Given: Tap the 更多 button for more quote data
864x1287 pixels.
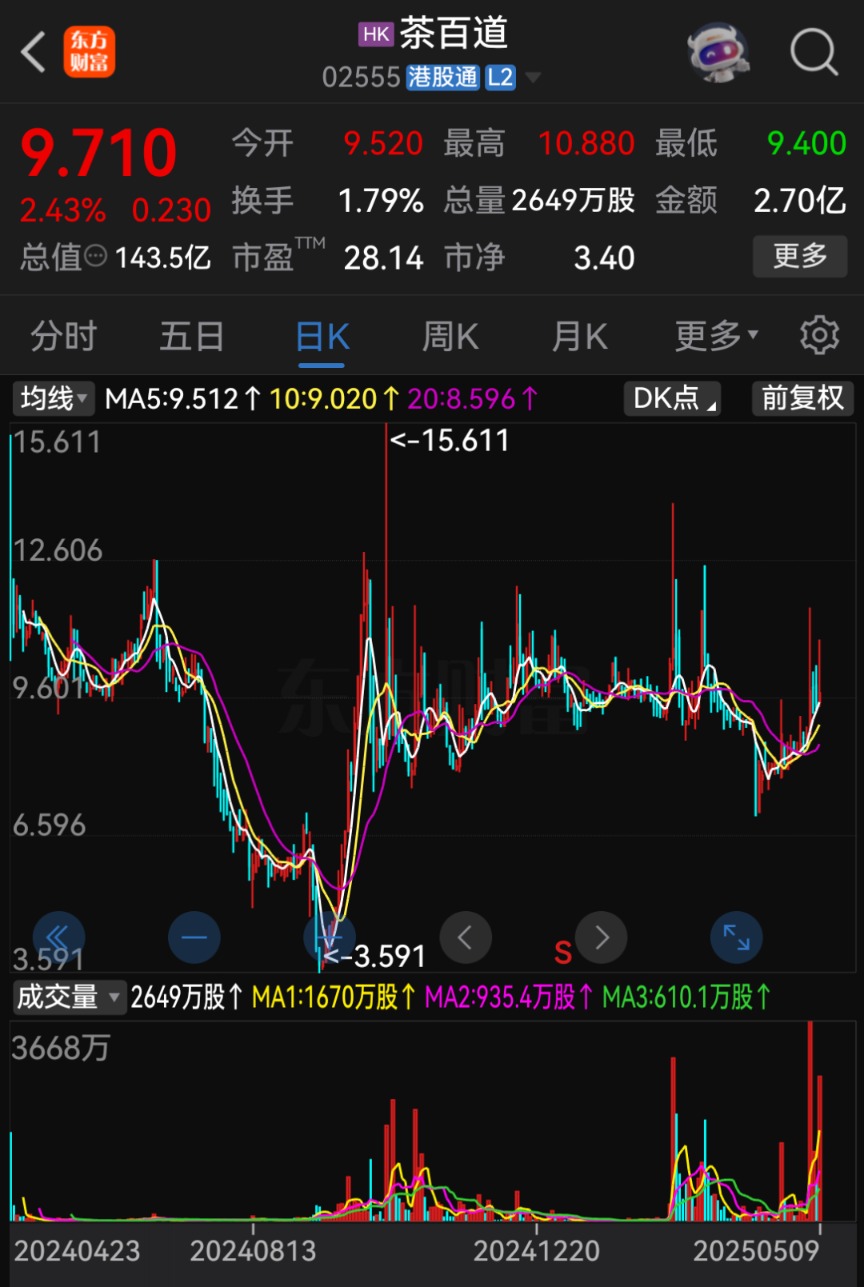Looking at the screenshot, I should [x=800, y=256].
